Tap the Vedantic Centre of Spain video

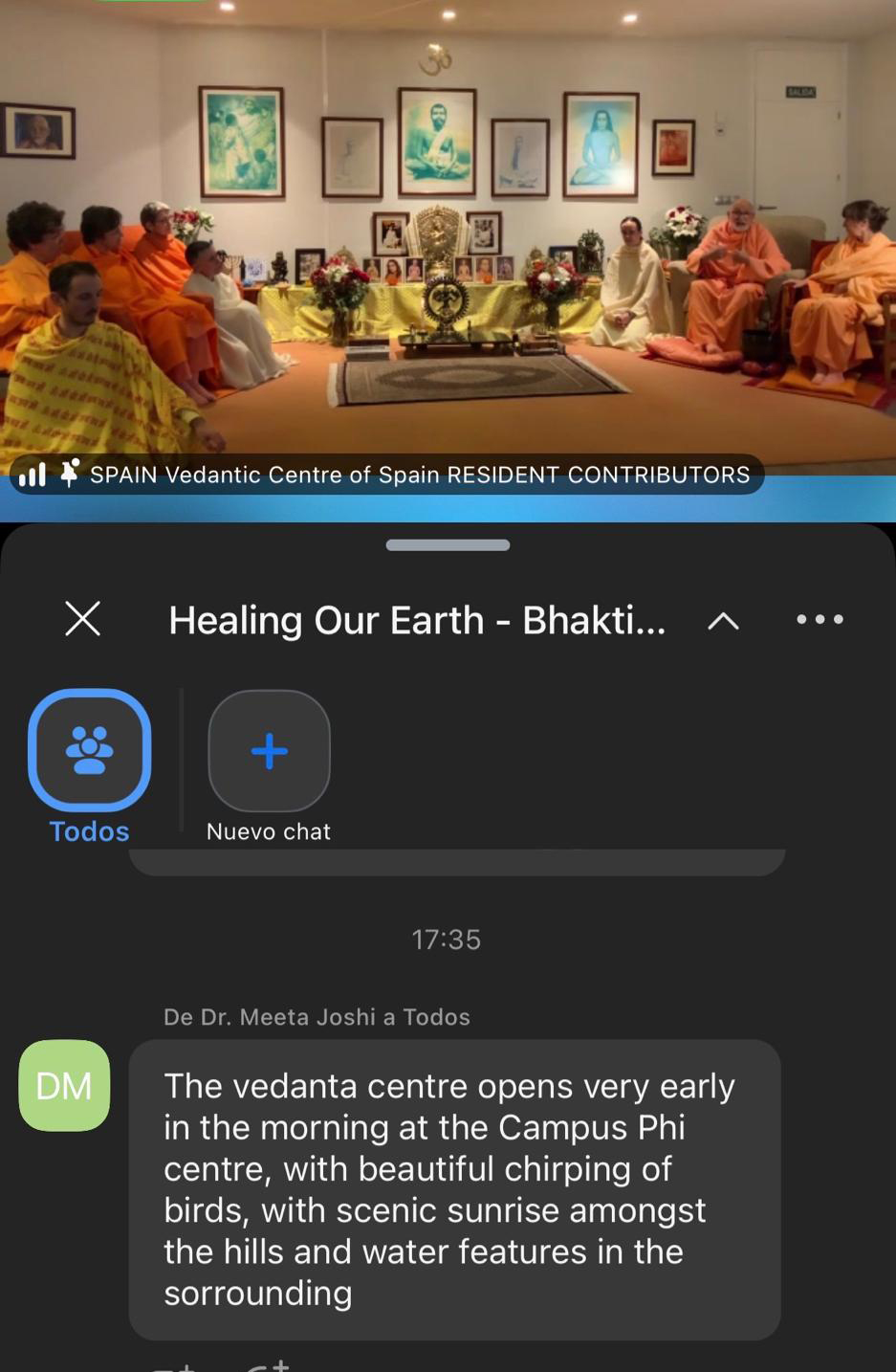tap(448, 239)
